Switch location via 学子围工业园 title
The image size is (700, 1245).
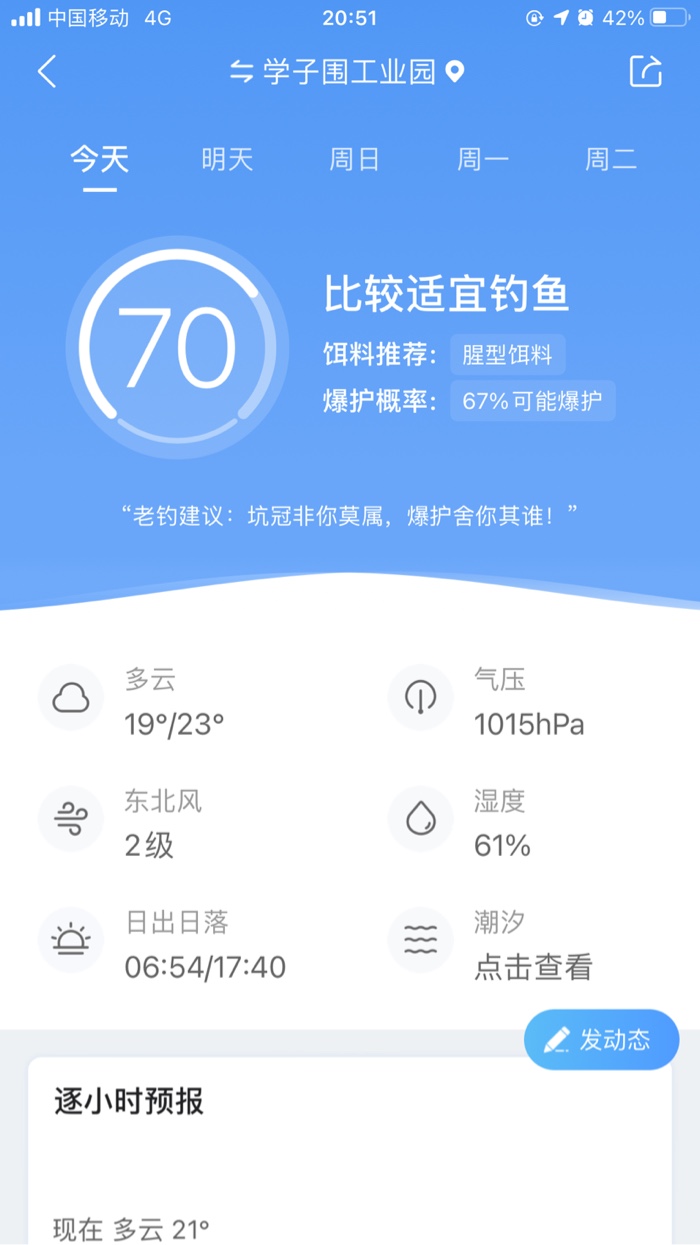click(x=348, y=72)
